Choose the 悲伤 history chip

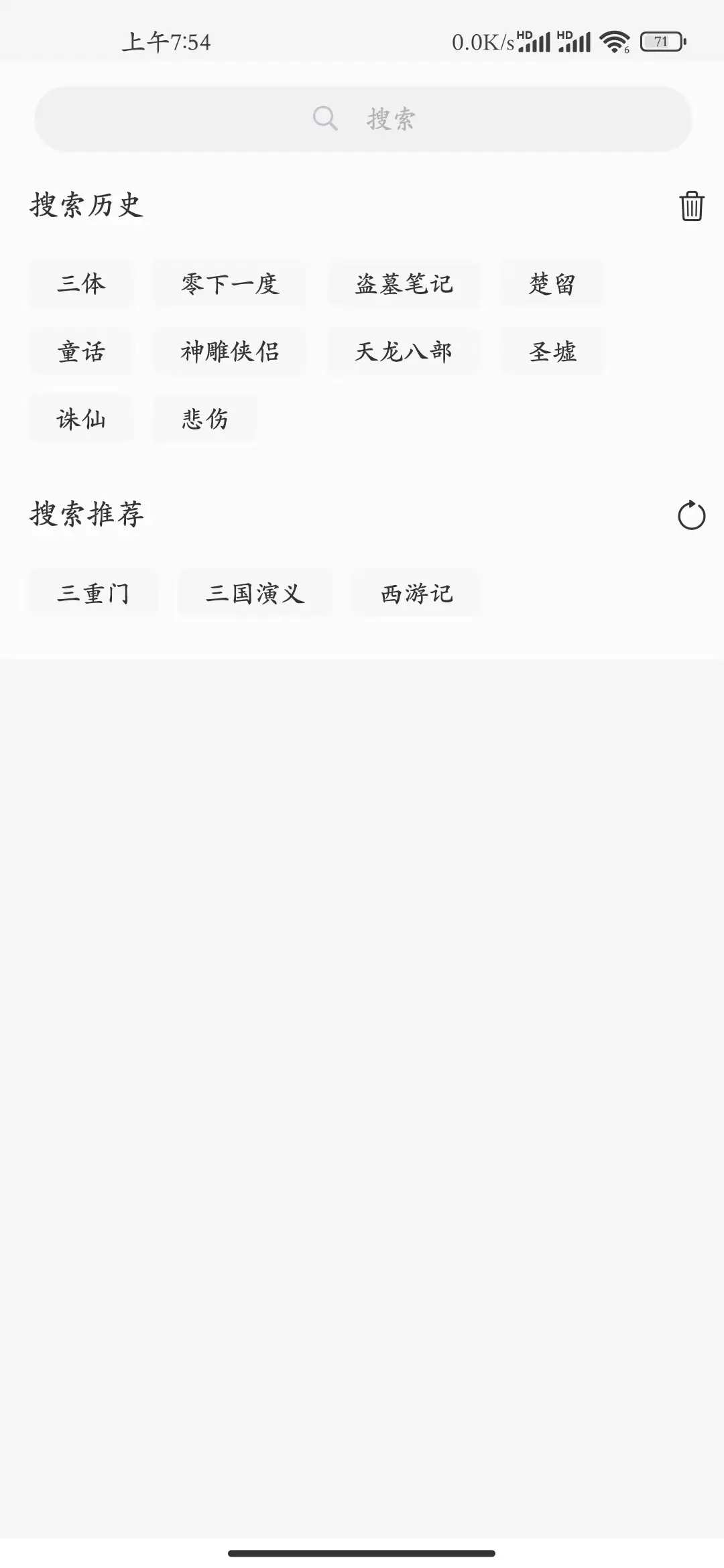pyautogui.click(x=205, y=419)
